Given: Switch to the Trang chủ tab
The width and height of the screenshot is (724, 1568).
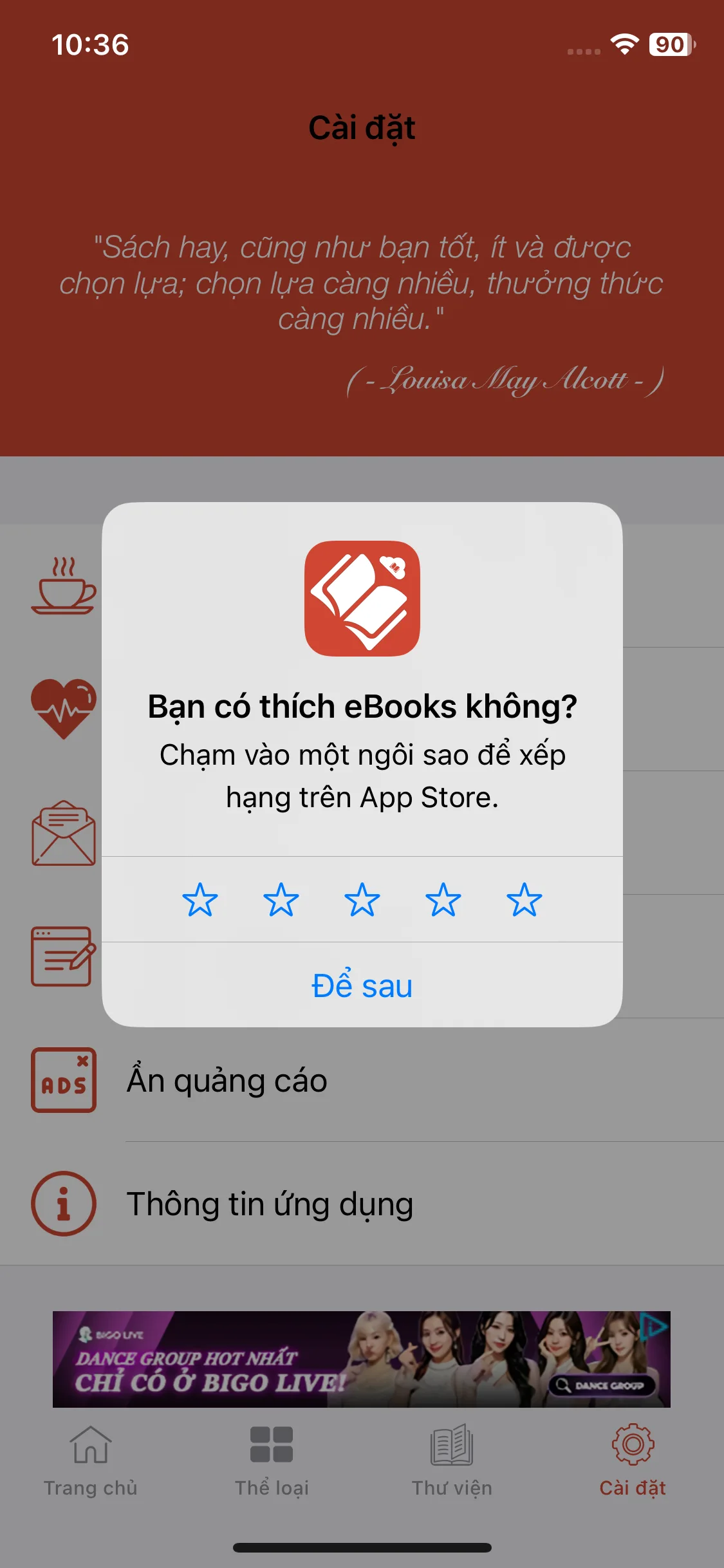Looking at the screenshot, I should click(91, 1461).
